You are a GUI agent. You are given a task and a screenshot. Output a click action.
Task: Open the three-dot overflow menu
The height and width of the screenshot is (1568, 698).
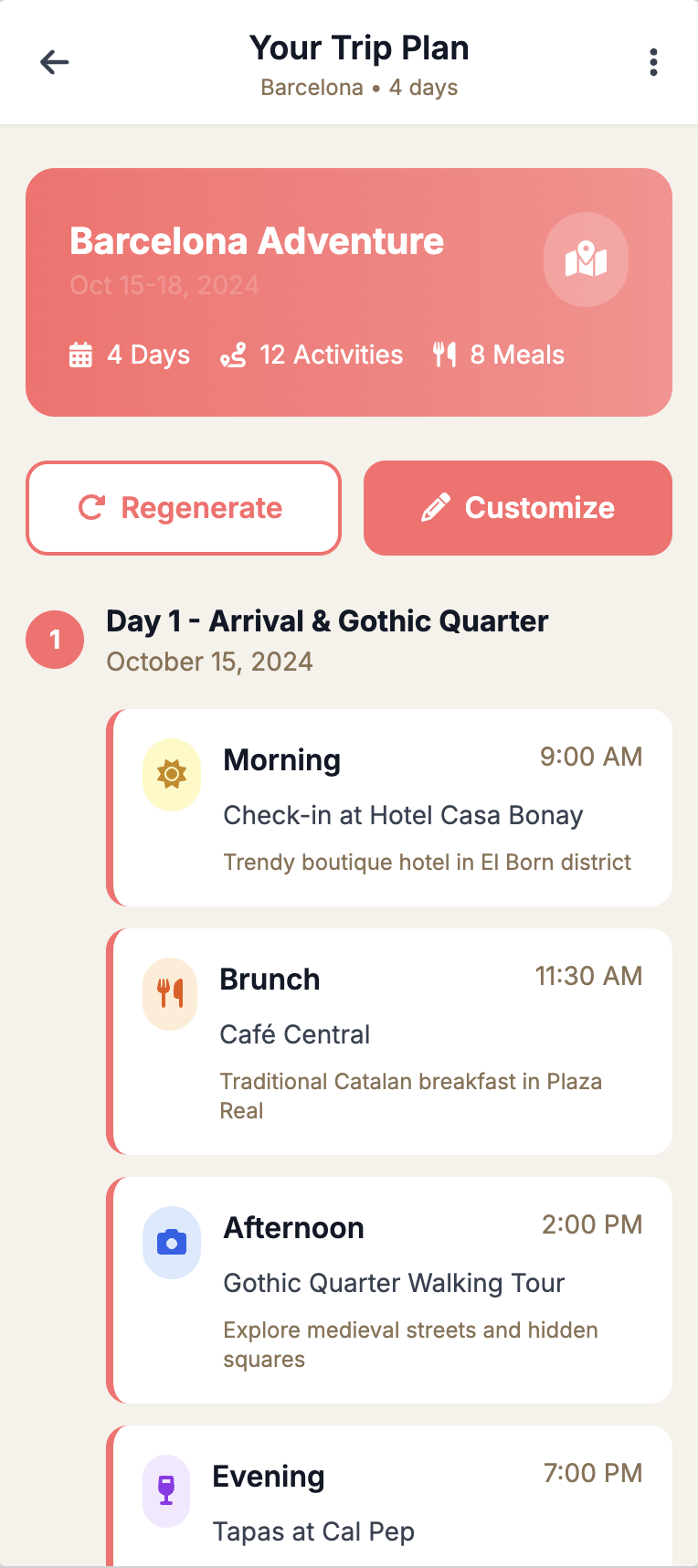click(653, 62)
